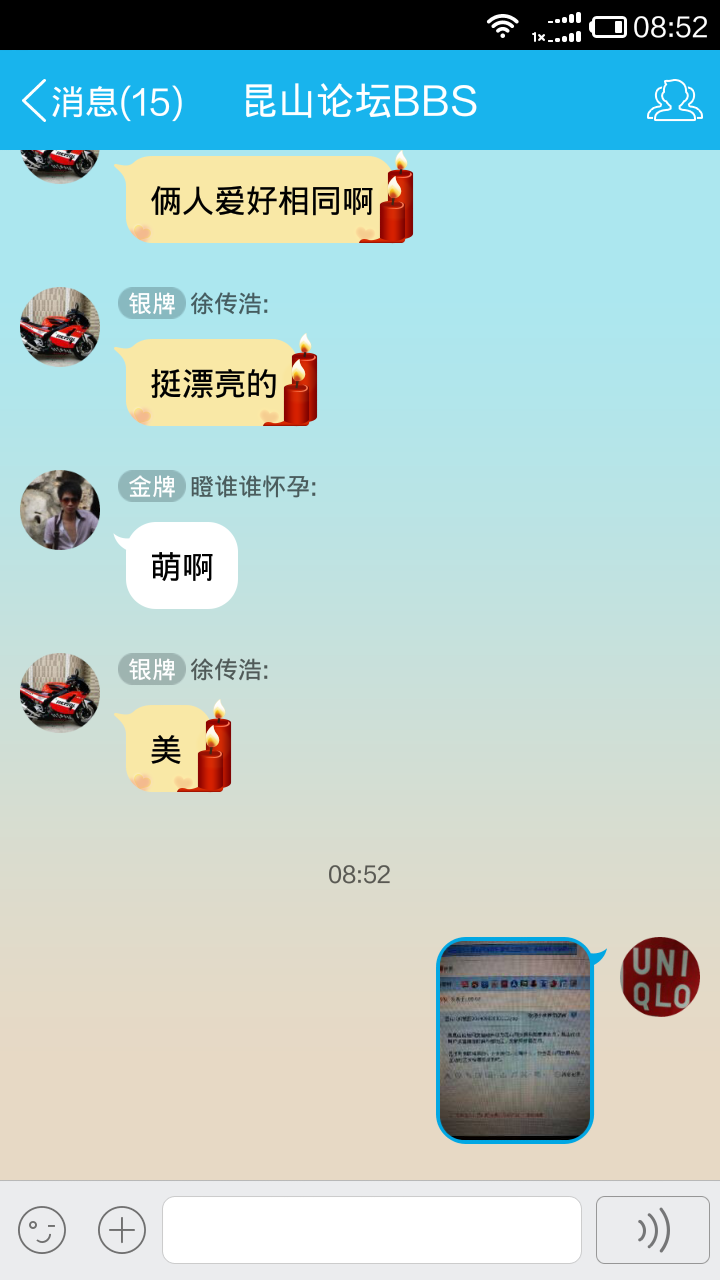Open the plus attachment menu

click(122, 1230)
